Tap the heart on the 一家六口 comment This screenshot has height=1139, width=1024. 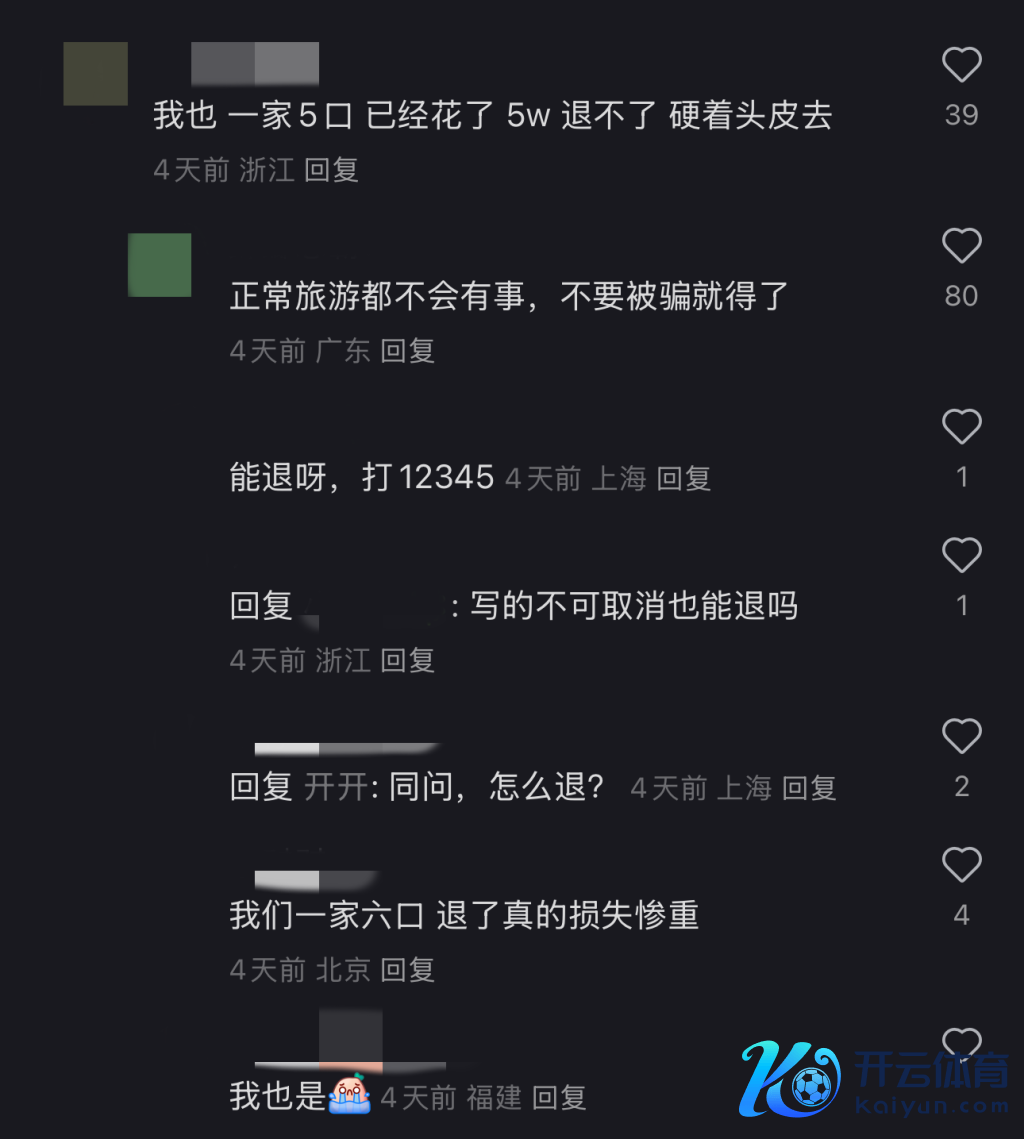[962, 864]
